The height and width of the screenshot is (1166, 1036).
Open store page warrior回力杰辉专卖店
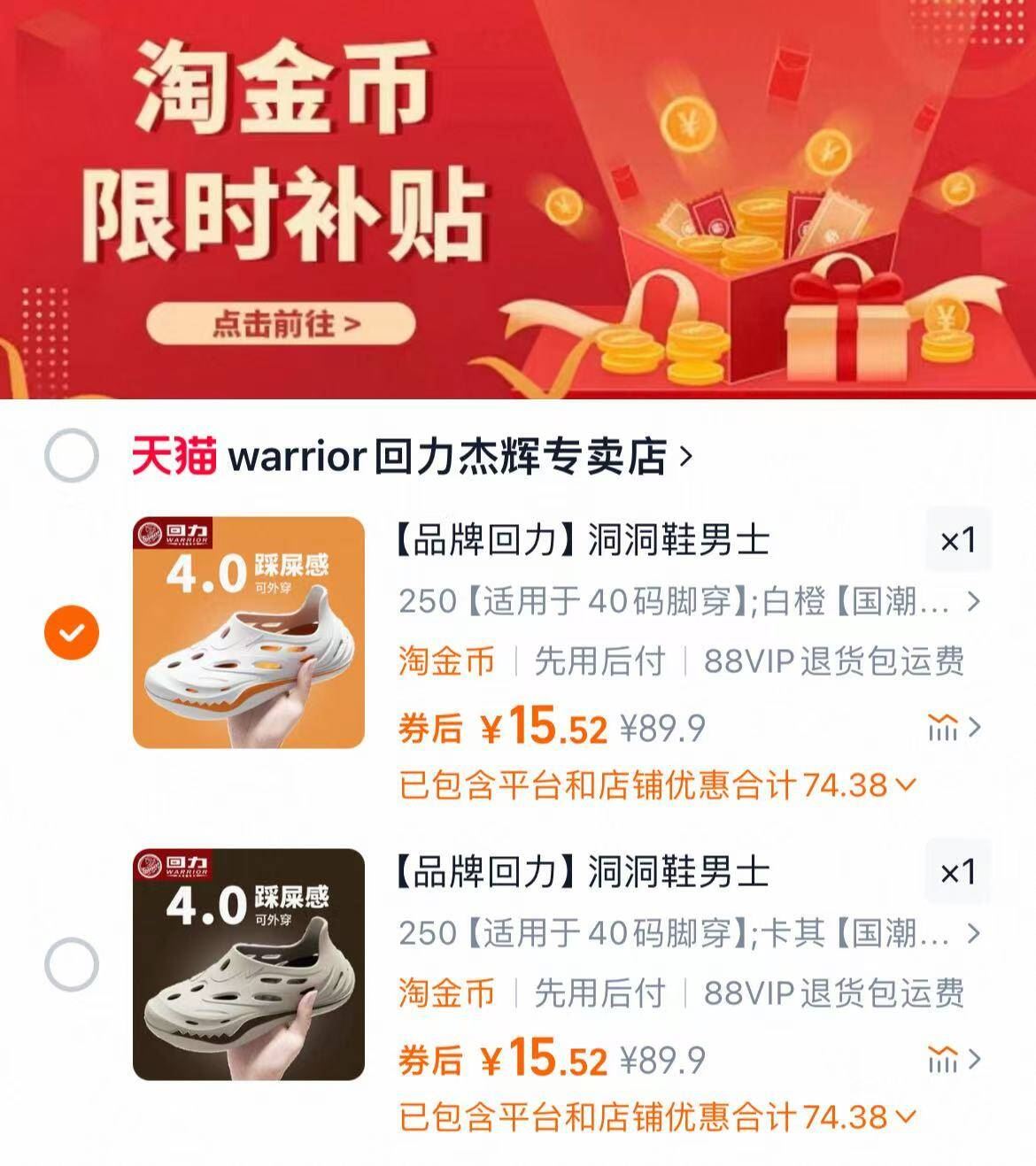[453, 456]
